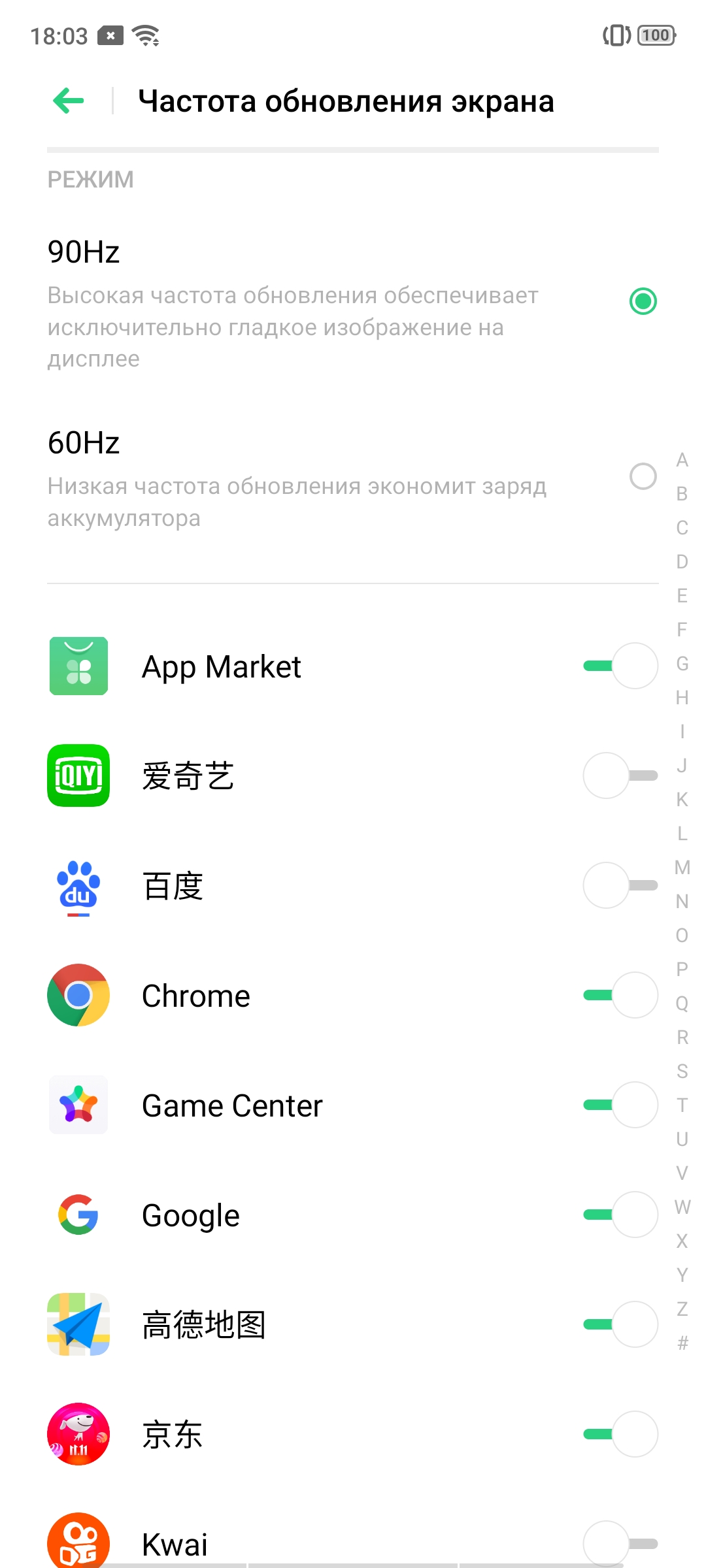Toggle the App Market switch
The width and height of the screenshot is (706, 1568).
pos(620,666)
